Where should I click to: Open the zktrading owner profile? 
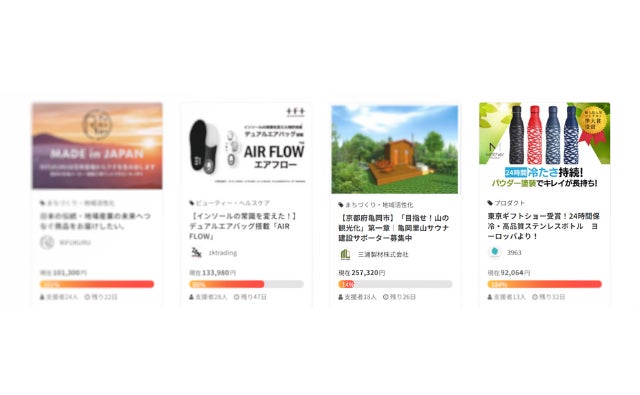[x=214, y=253]
